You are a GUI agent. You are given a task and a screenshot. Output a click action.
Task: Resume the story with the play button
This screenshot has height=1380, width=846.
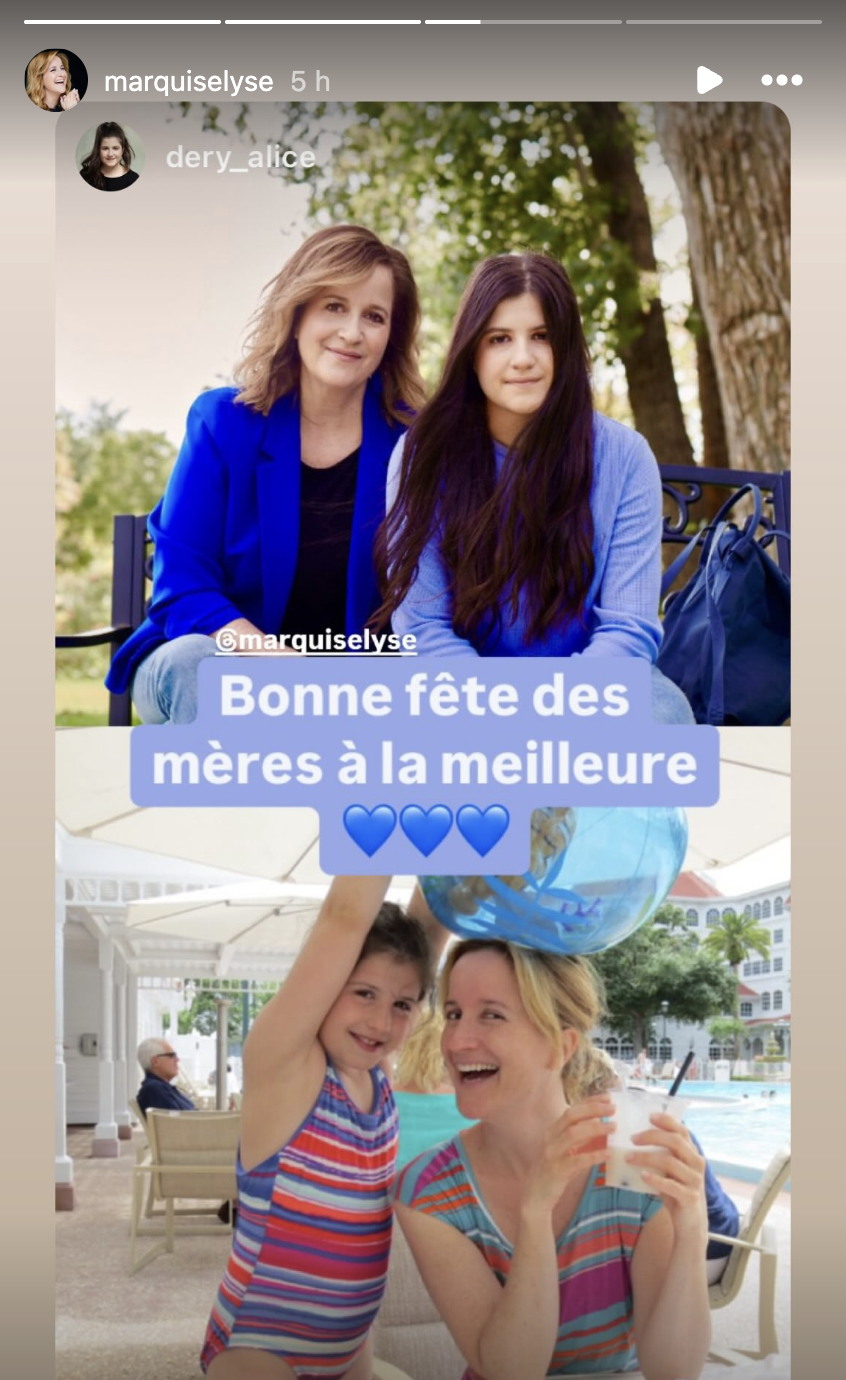(709, 80)
